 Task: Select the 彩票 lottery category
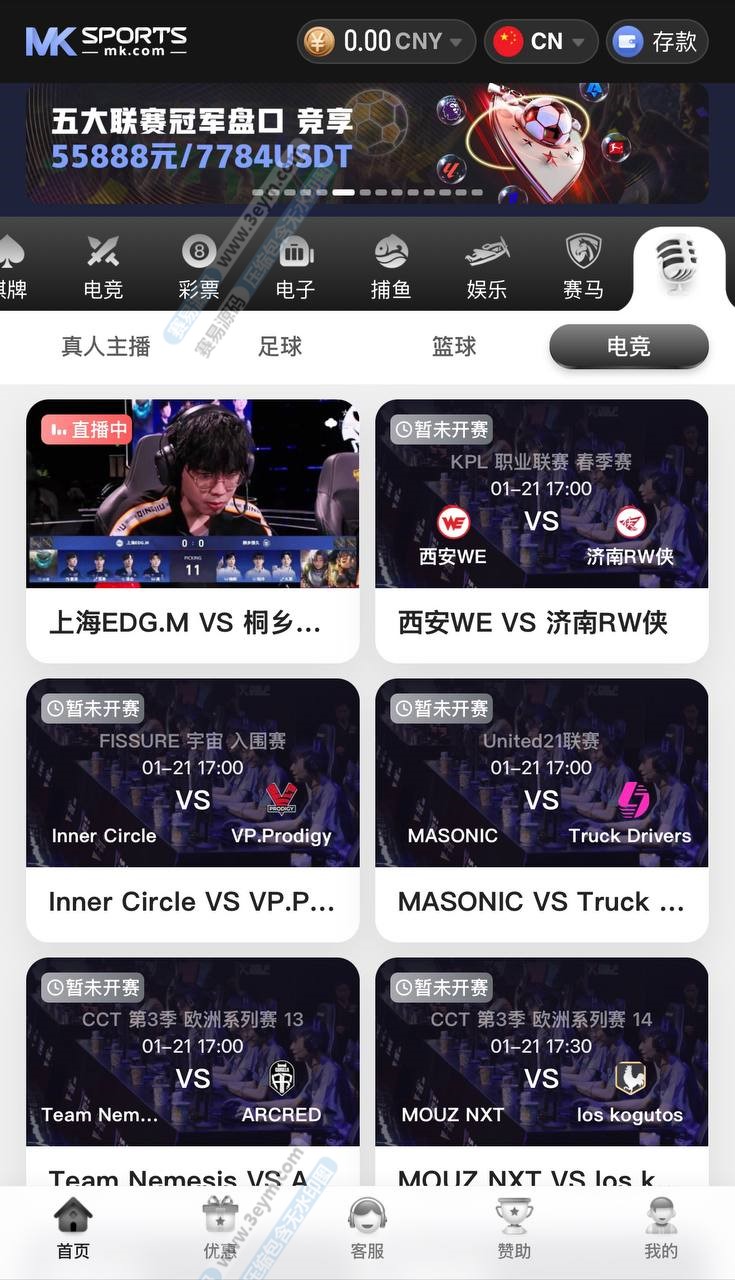[x=198, y=268]
